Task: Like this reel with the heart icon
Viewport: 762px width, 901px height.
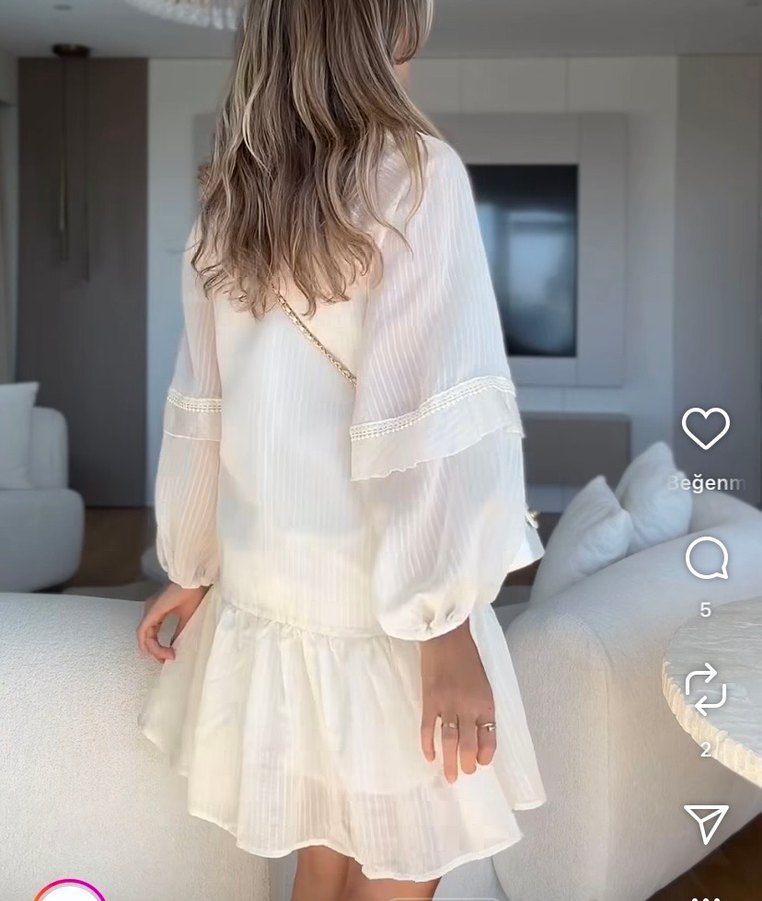Action: click(x=705, y=428)
